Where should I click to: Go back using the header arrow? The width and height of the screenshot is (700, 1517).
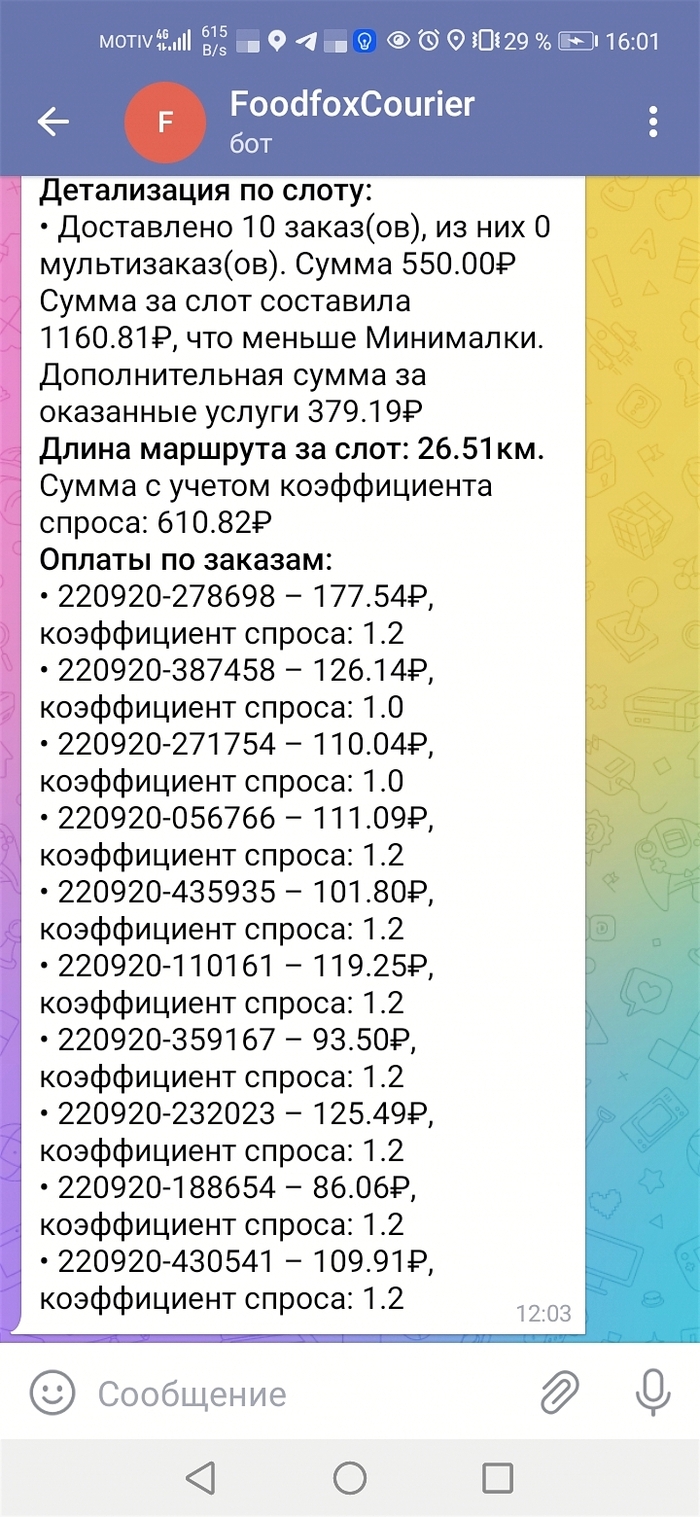pyautogui.click(x=53, y=123)
